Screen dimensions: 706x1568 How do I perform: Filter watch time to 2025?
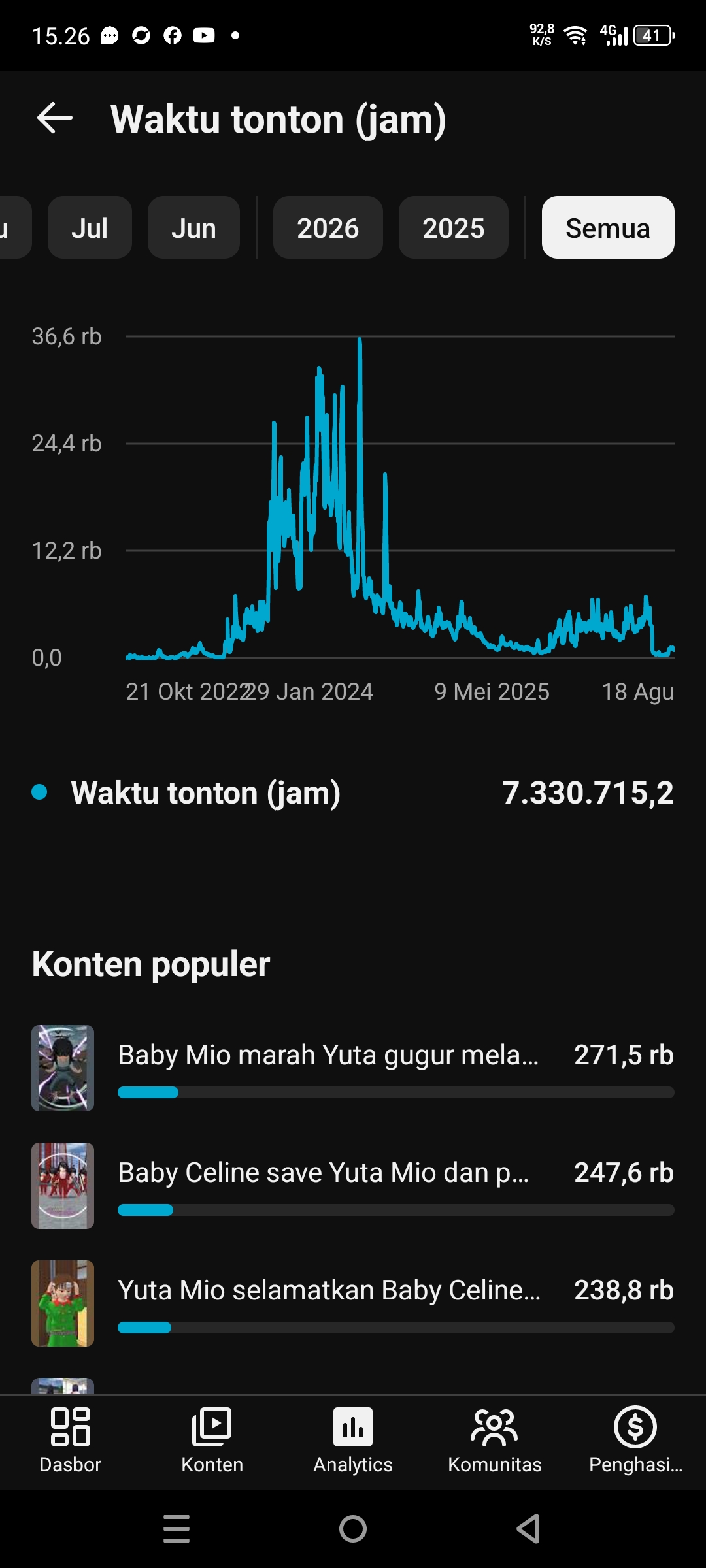[x=453, y=228]
